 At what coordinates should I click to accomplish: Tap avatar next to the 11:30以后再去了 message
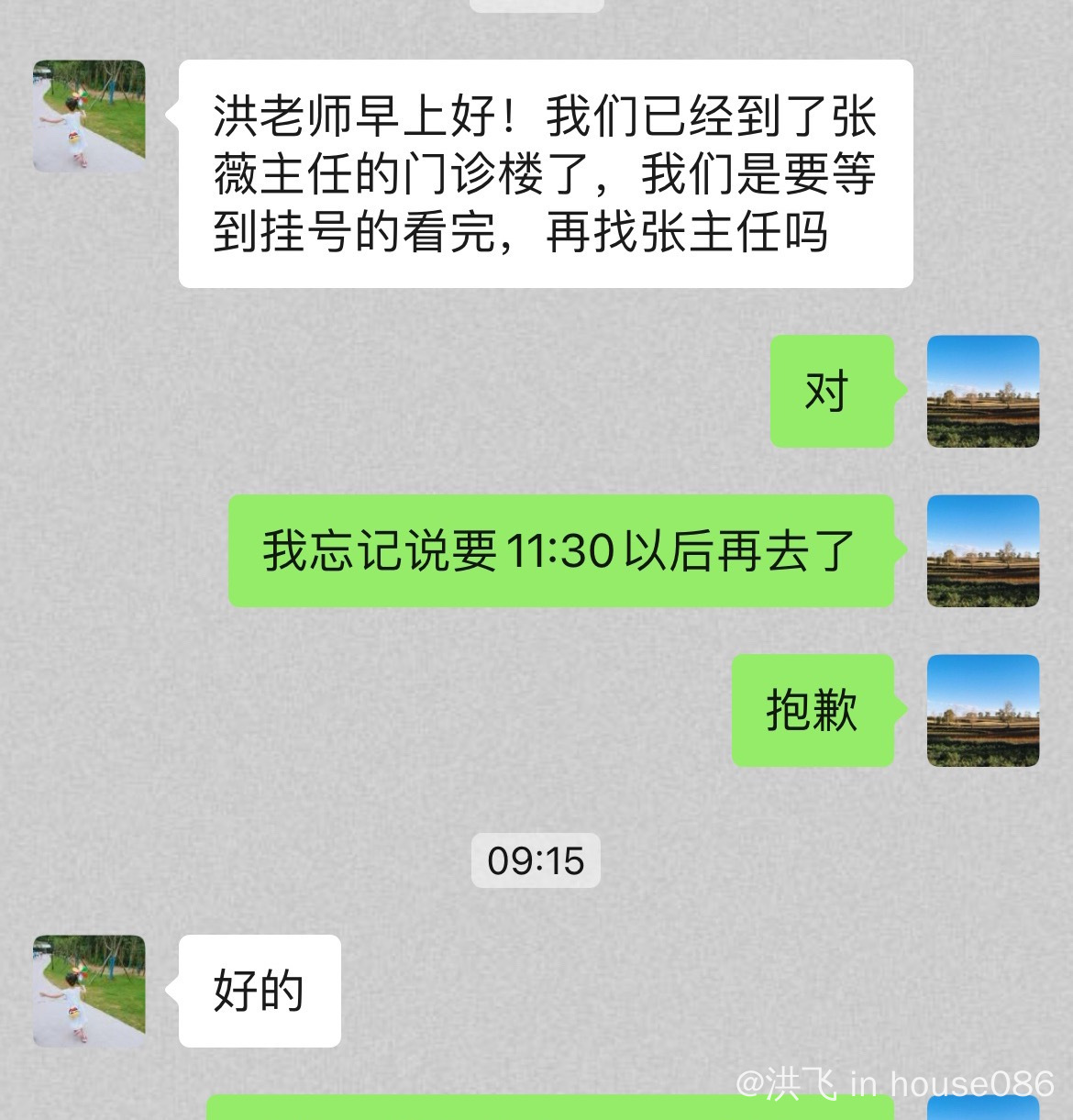click(982, 551)
